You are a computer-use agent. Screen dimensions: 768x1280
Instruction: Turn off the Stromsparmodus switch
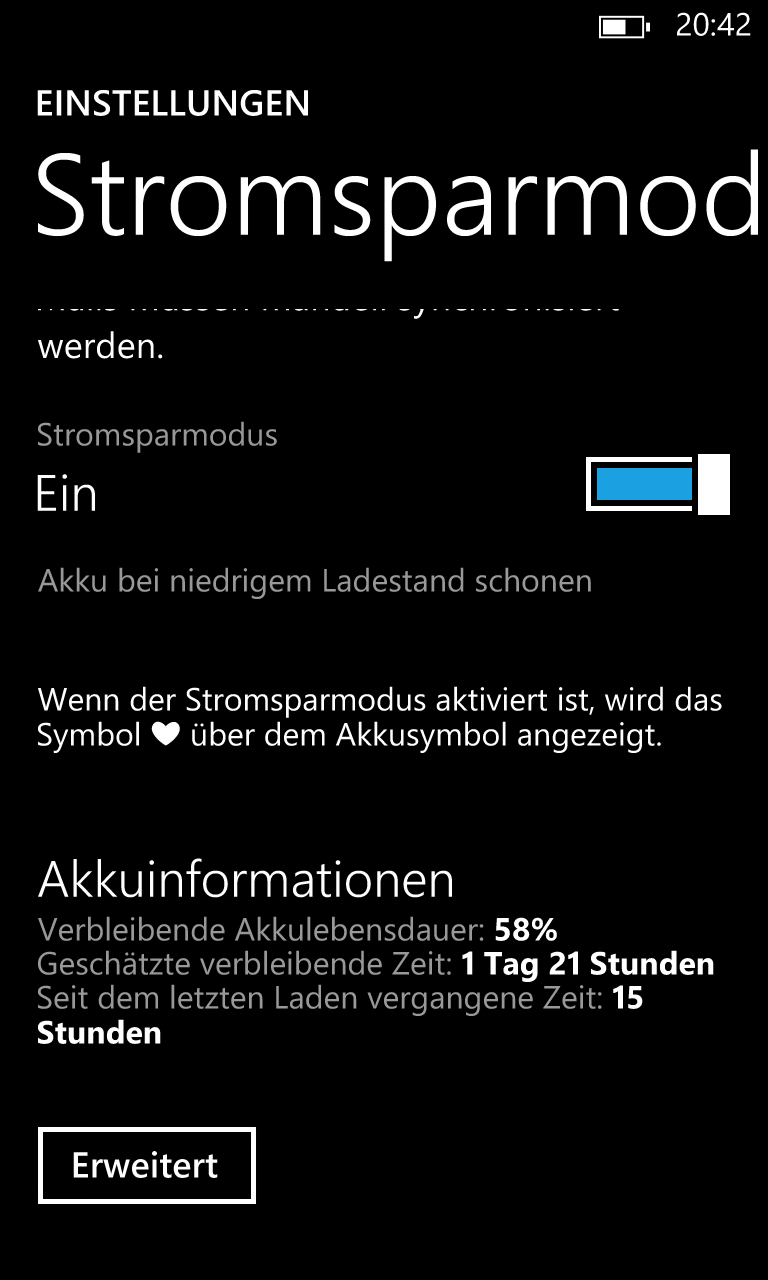pyautogui.click(x=658, y=485)
